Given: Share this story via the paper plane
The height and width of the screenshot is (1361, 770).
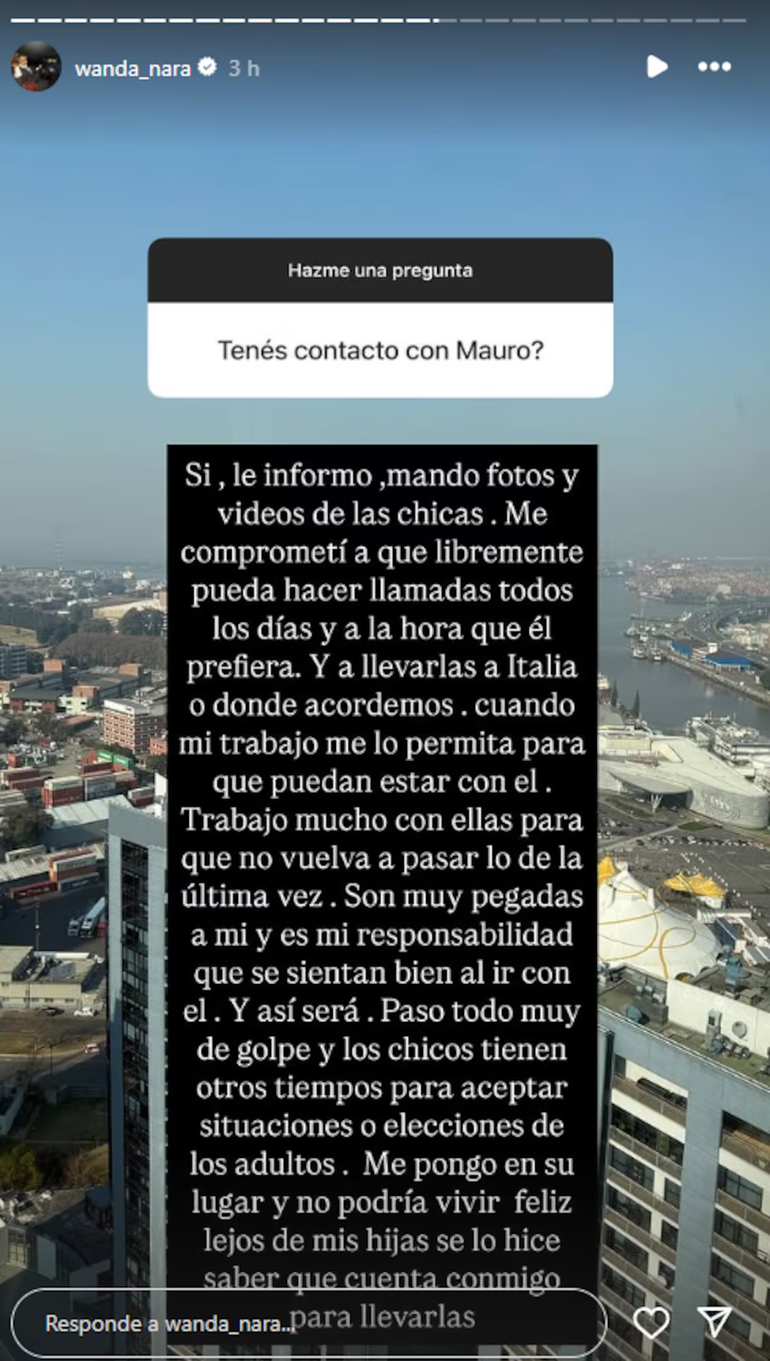Looking at the screenshot, I should (714, 1322).
